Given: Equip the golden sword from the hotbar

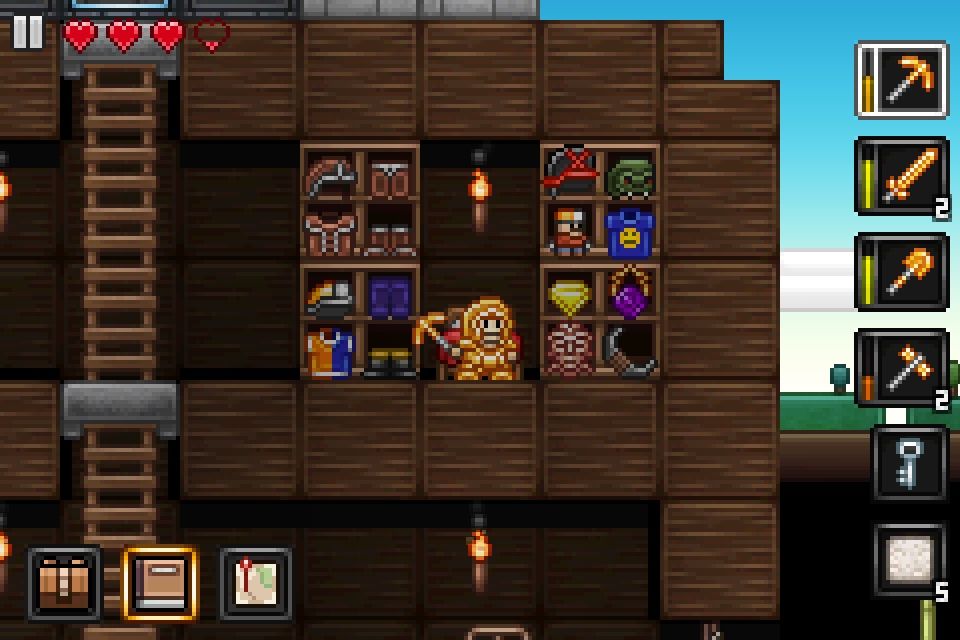Looking at the screenshot, I should pyautogui.click(x=902, y=176).
